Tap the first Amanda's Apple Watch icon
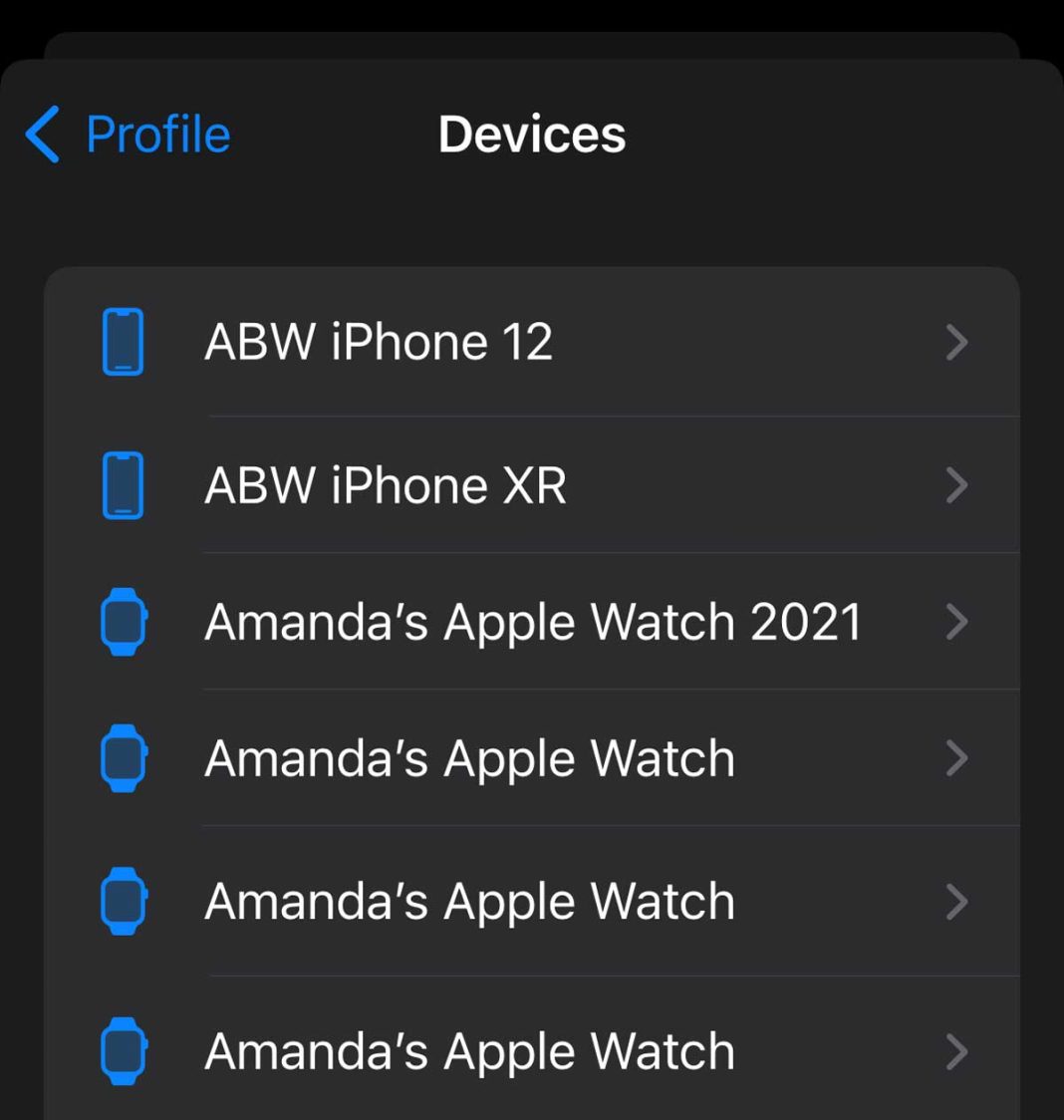Viewport: 1064px width, 1120px height. (x=123, y=757)
